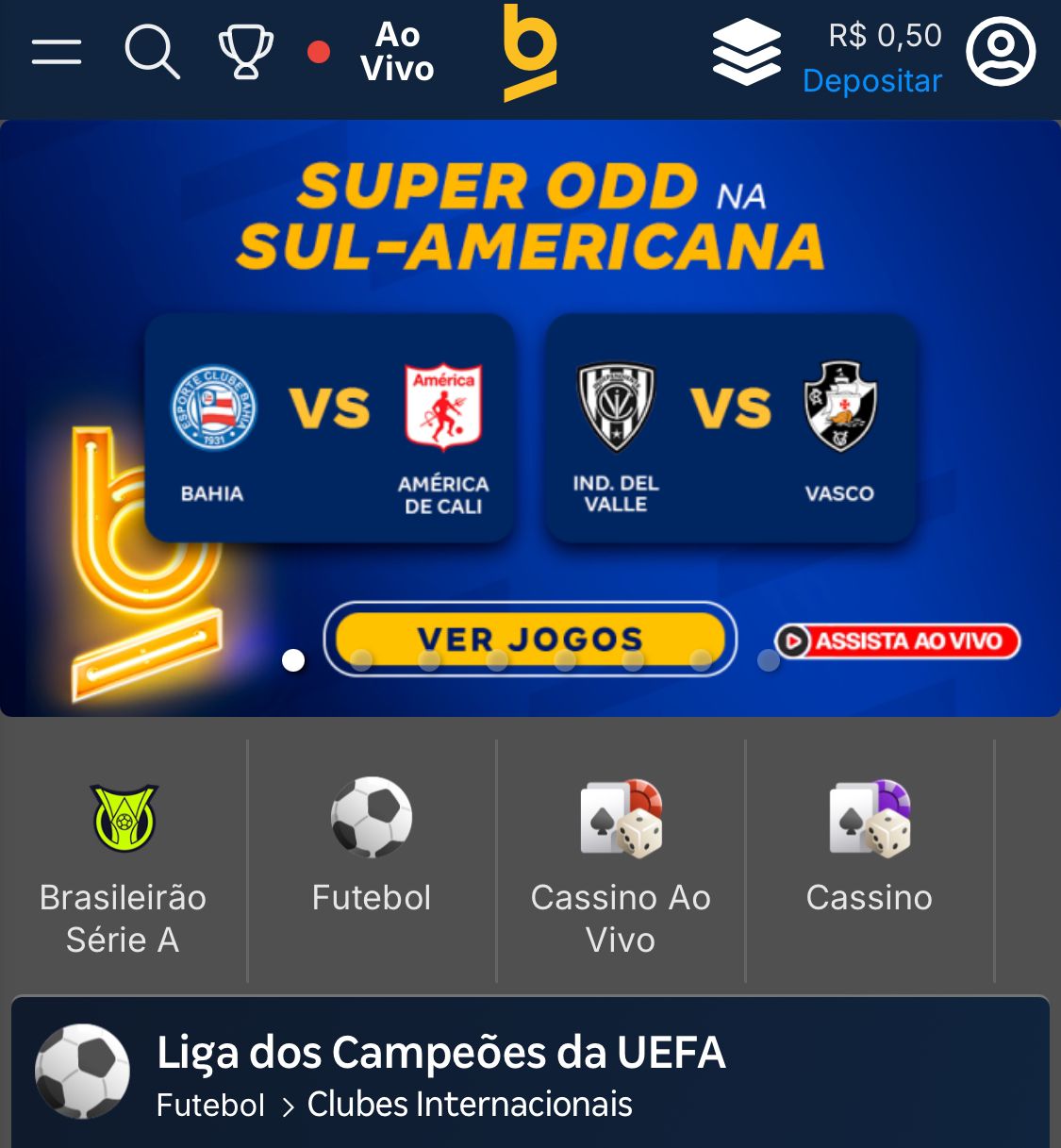The width and height of the screenshot is (1061, 1148).
Task: Open Cassino Ao Vivo
Action: click(x=621, y=860)
